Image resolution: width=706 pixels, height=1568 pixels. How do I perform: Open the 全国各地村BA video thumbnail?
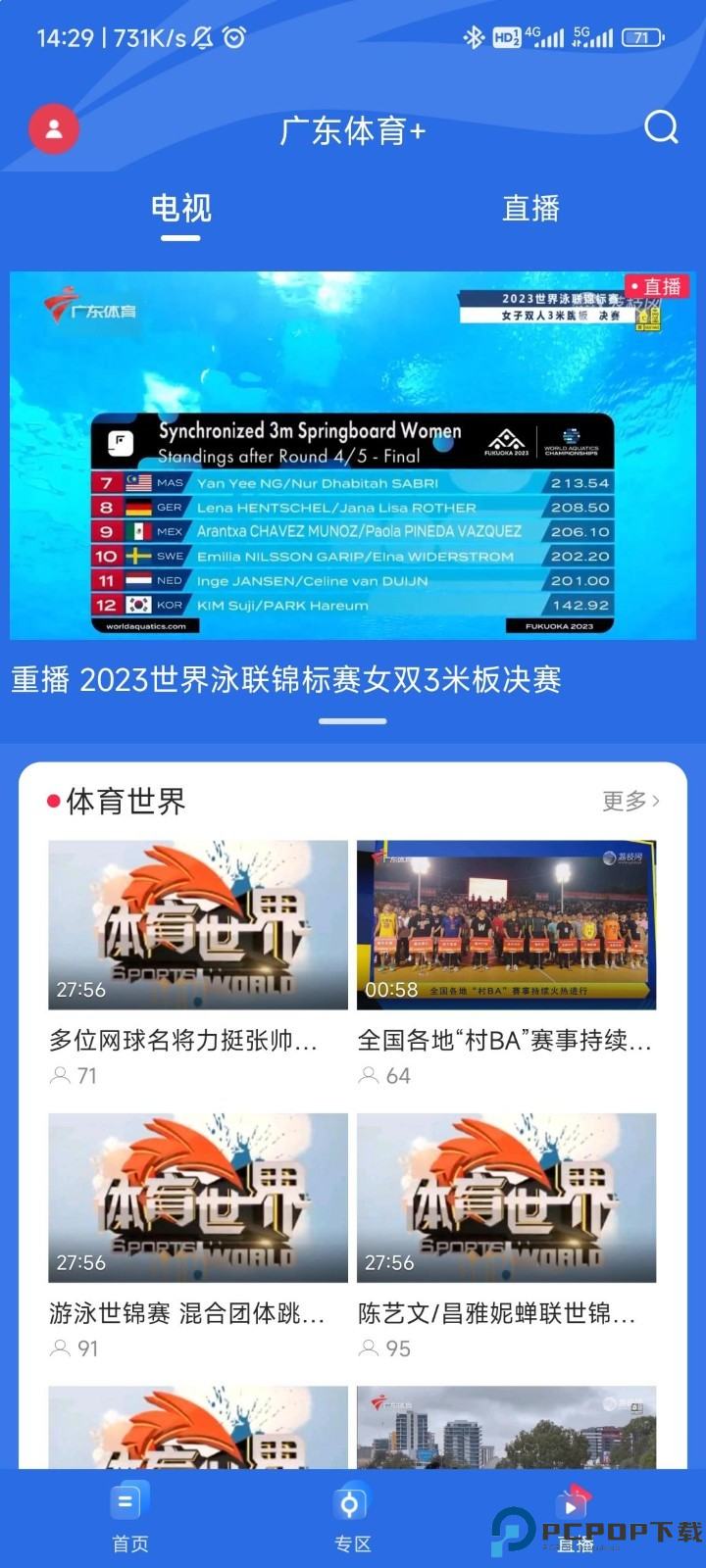click(506, 922)
